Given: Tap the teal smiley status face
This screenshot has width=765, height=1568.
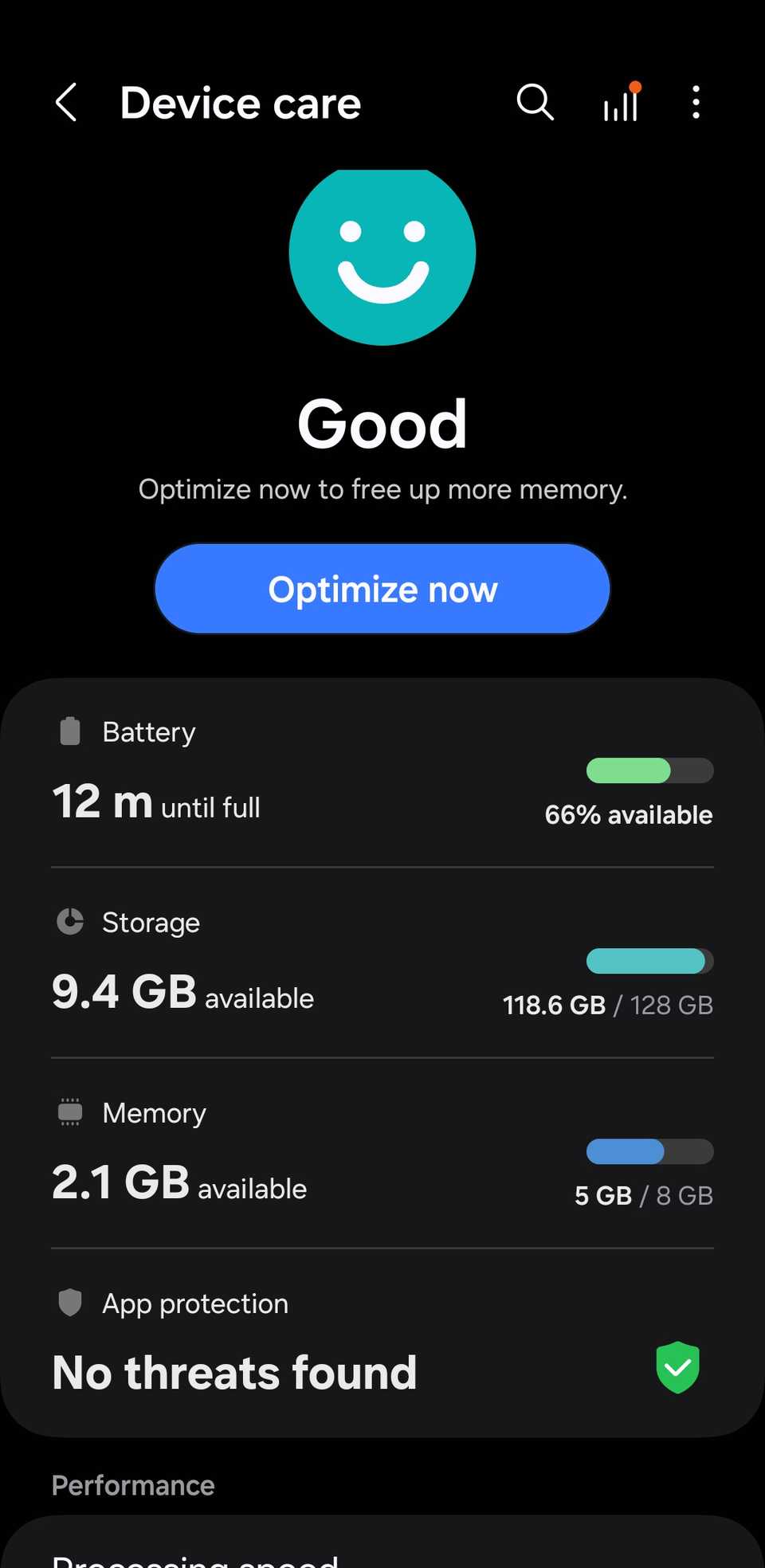Looking at the screenshot, I should 382,255.
